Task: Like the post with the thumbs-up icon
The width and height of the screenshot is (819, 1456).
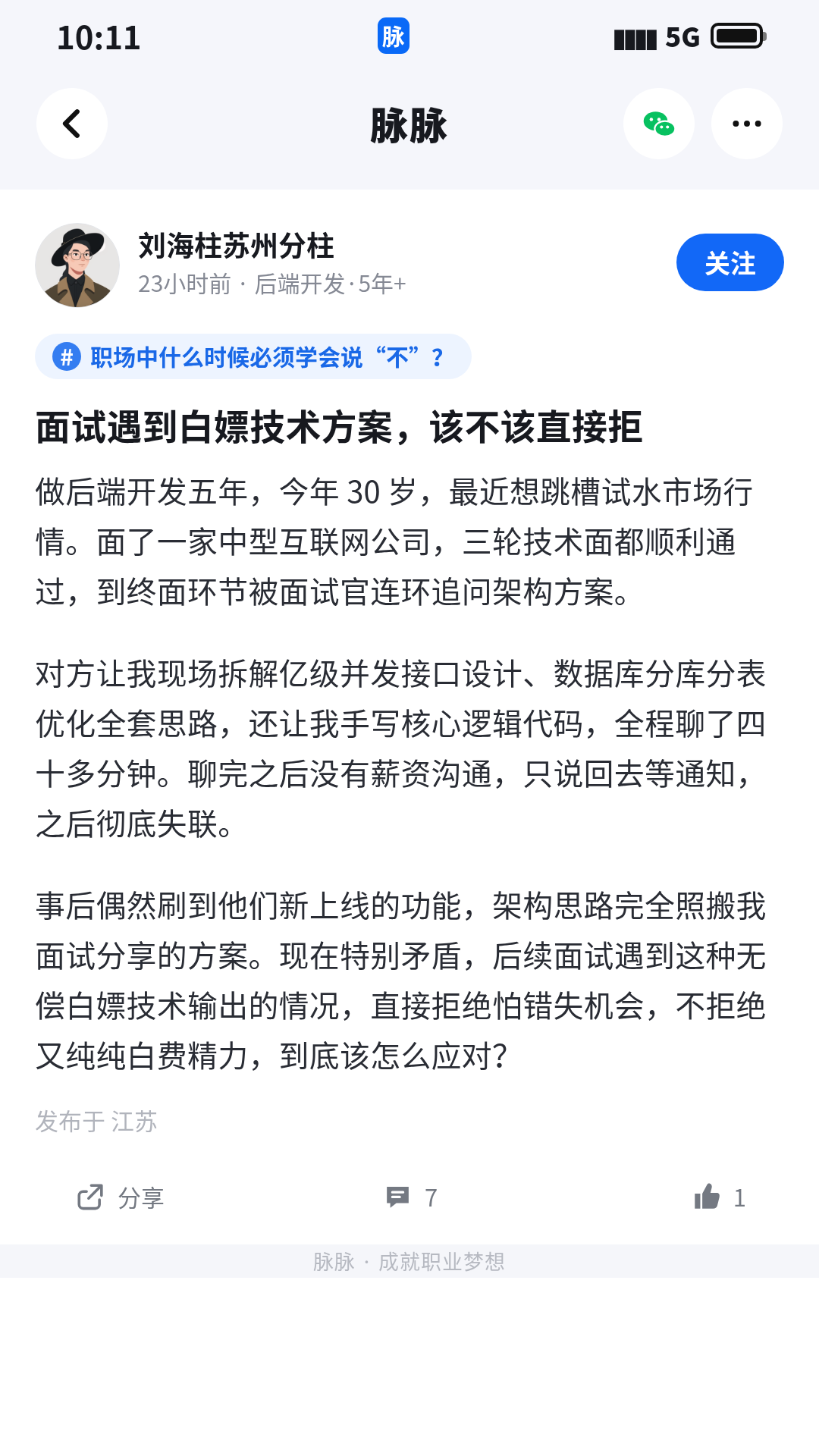Action: (x=720, y=1197)
